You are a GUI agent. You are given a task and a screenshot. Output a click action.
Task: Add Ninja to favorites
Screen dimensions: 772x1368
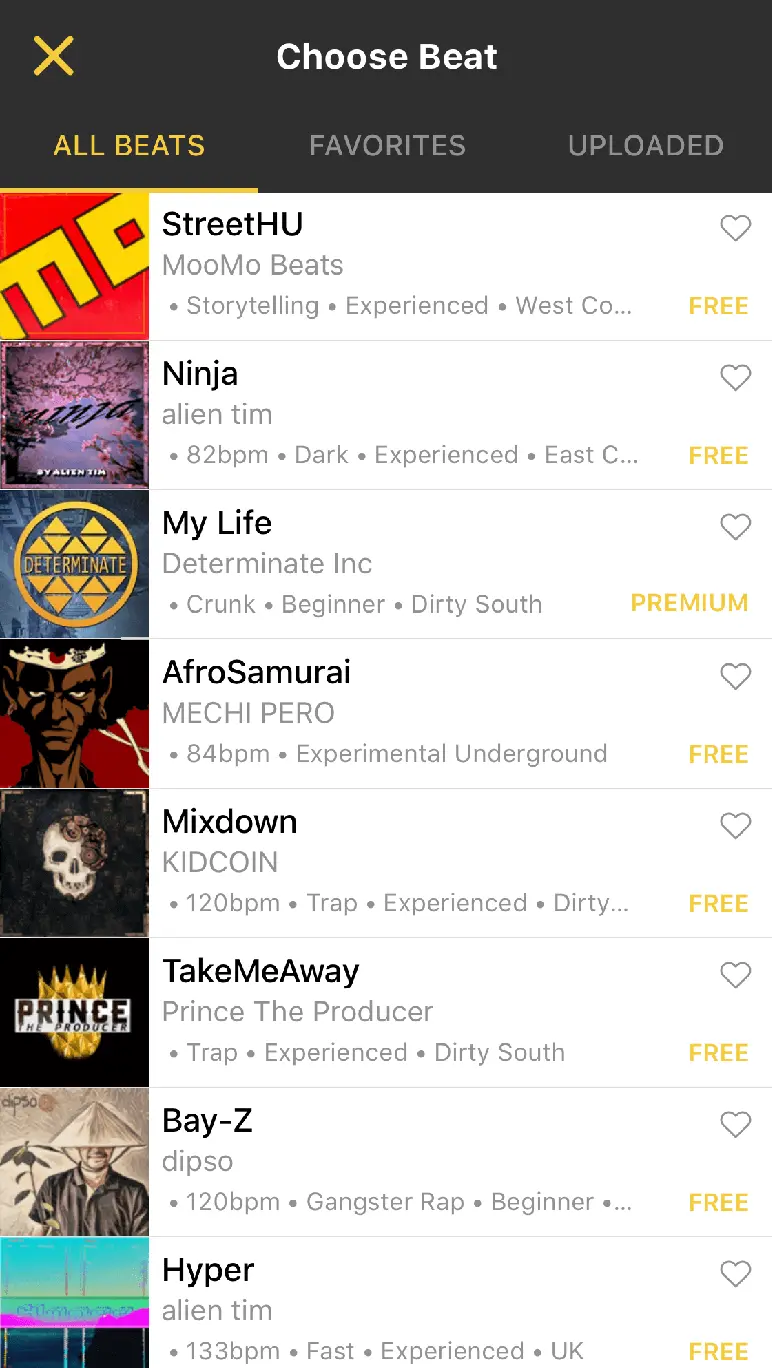[x=735, y=377]
